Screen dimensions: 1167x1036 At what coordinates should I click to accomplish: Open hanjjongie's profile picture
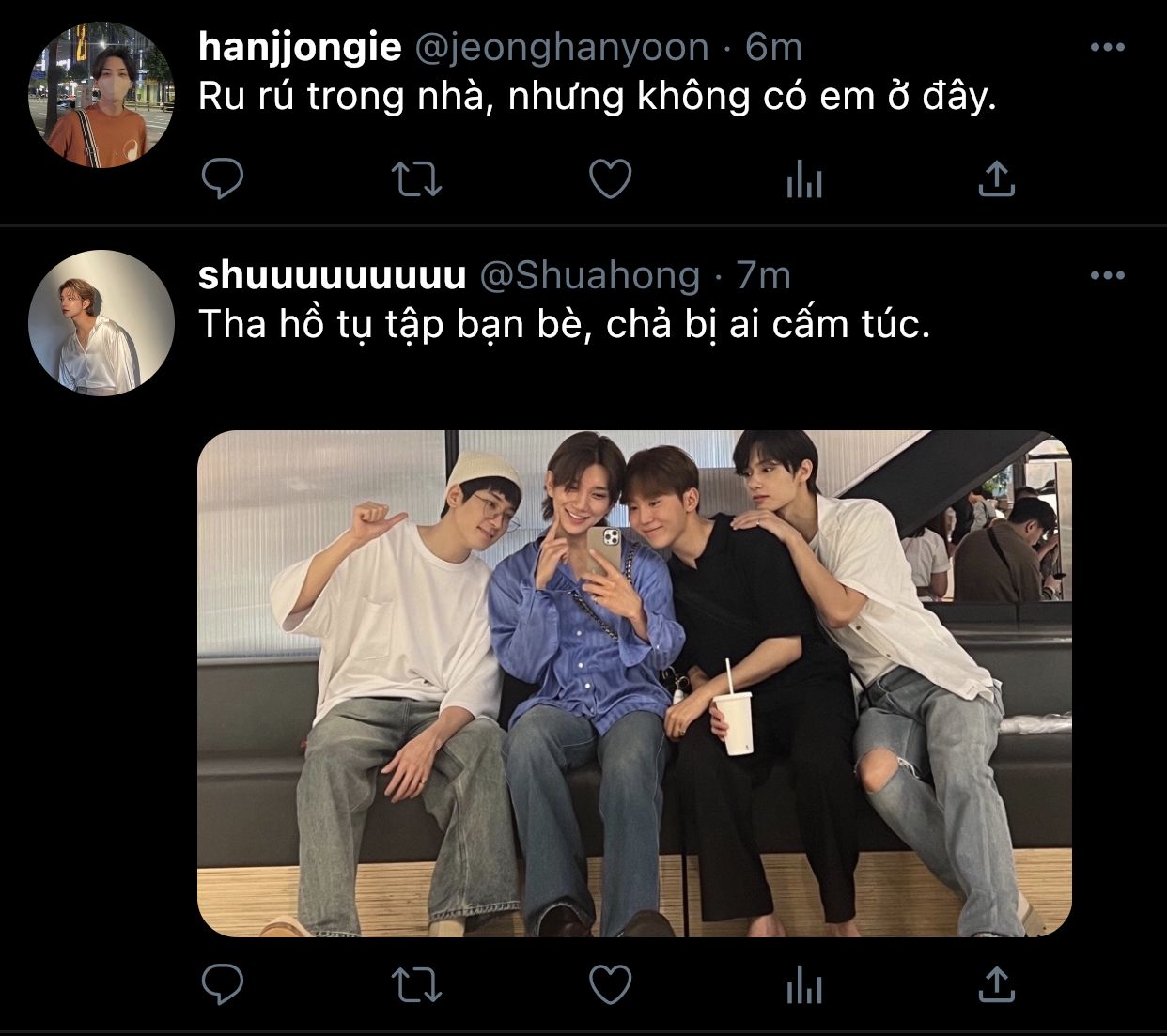[x=101, y=96]
